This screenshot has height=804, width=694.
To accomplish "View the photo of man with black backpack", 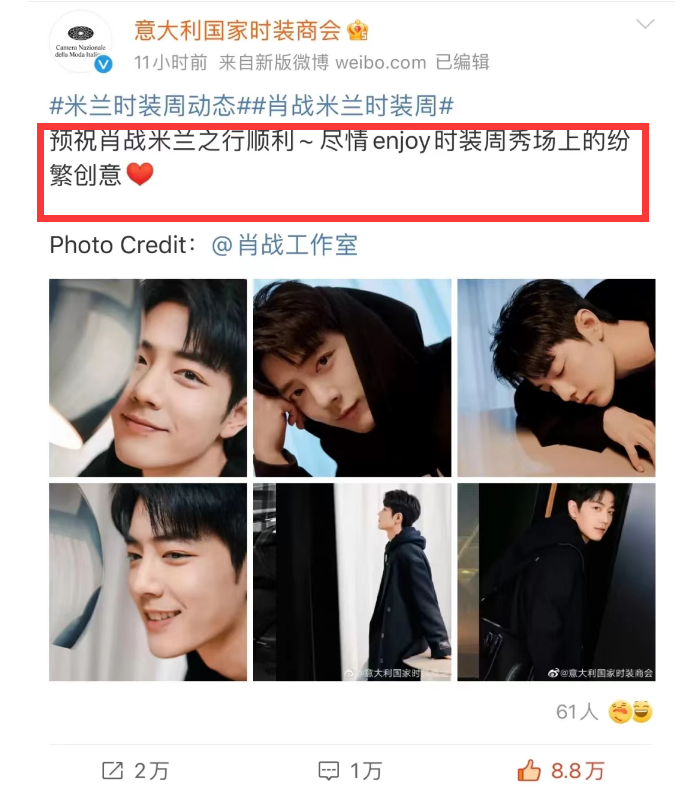I will click(x=556, y=582).
